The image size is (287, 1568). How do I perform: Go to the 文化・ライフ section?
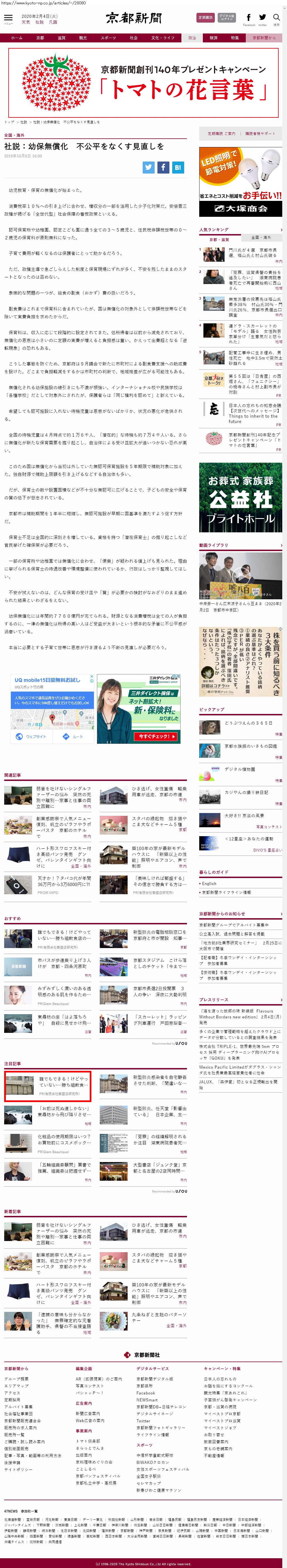162,38
